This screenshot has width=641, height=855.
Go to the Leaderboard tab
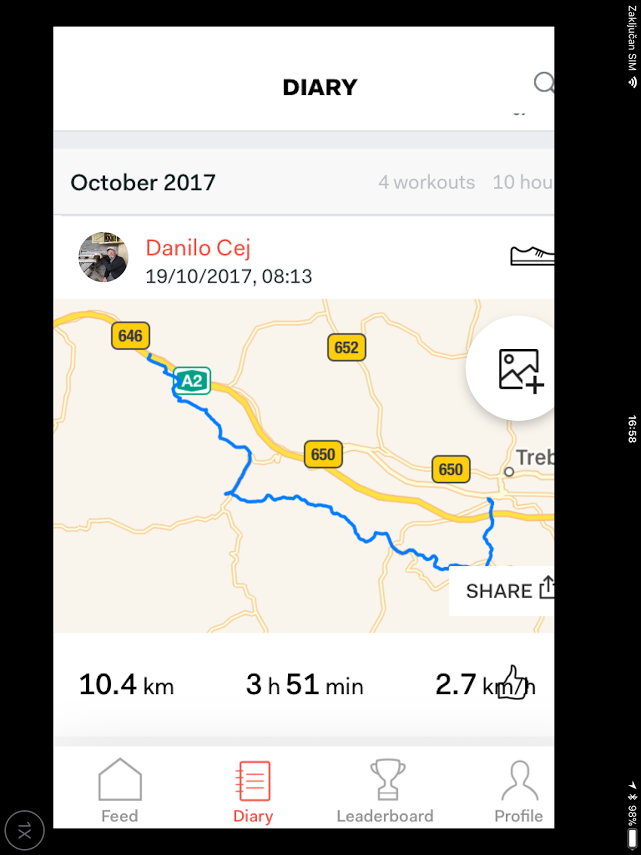385,790
